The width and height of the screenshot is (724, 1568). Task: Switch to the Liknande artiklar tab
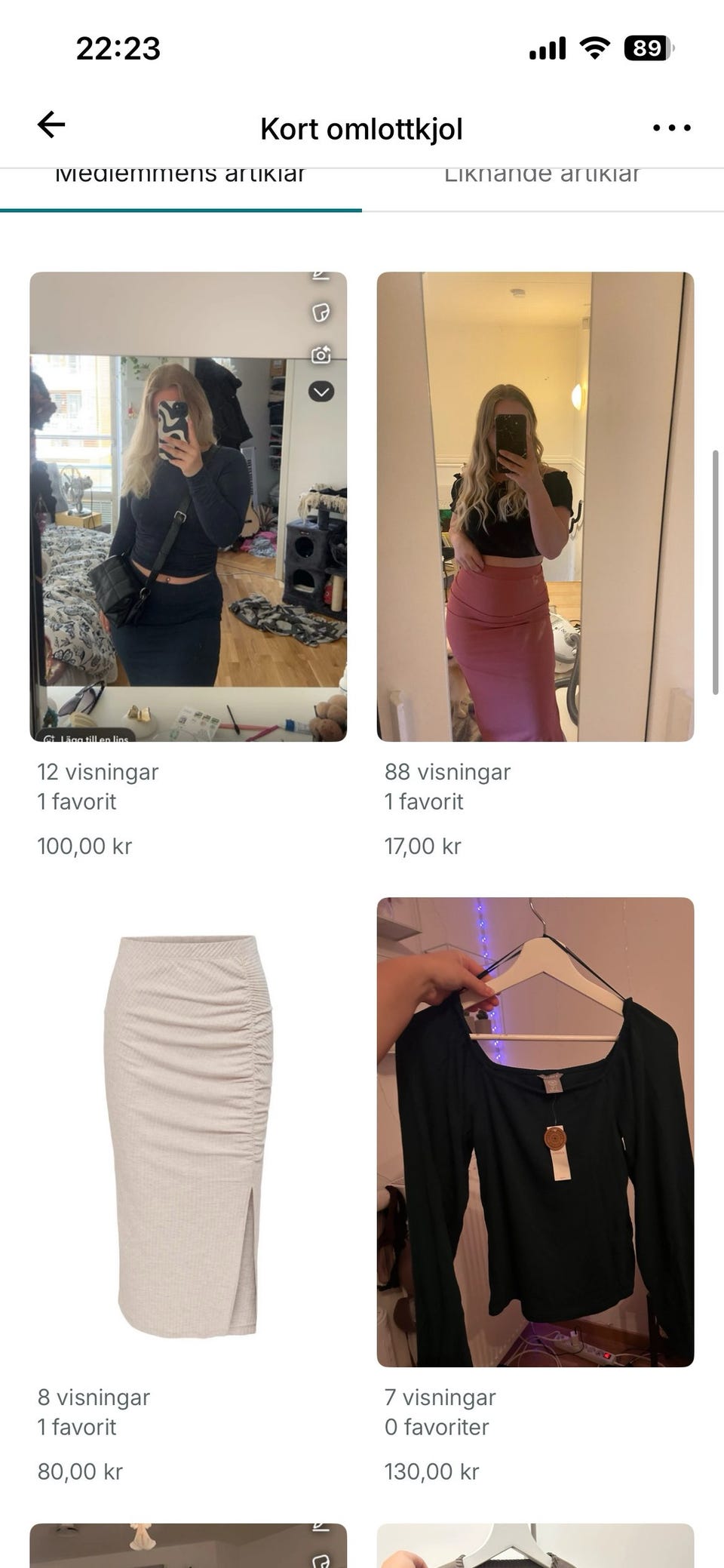pyautogui.click(x=542, y=175)
